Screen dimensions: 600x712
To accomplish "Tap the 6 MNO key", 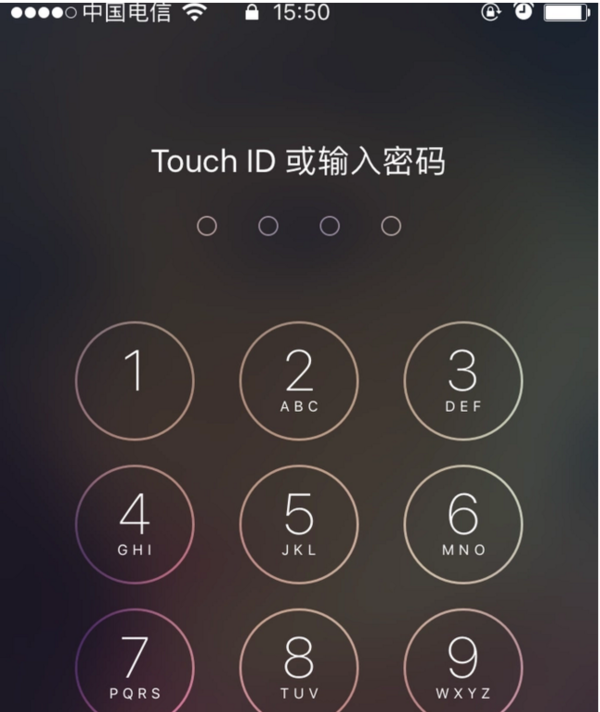I will (463, 524).
